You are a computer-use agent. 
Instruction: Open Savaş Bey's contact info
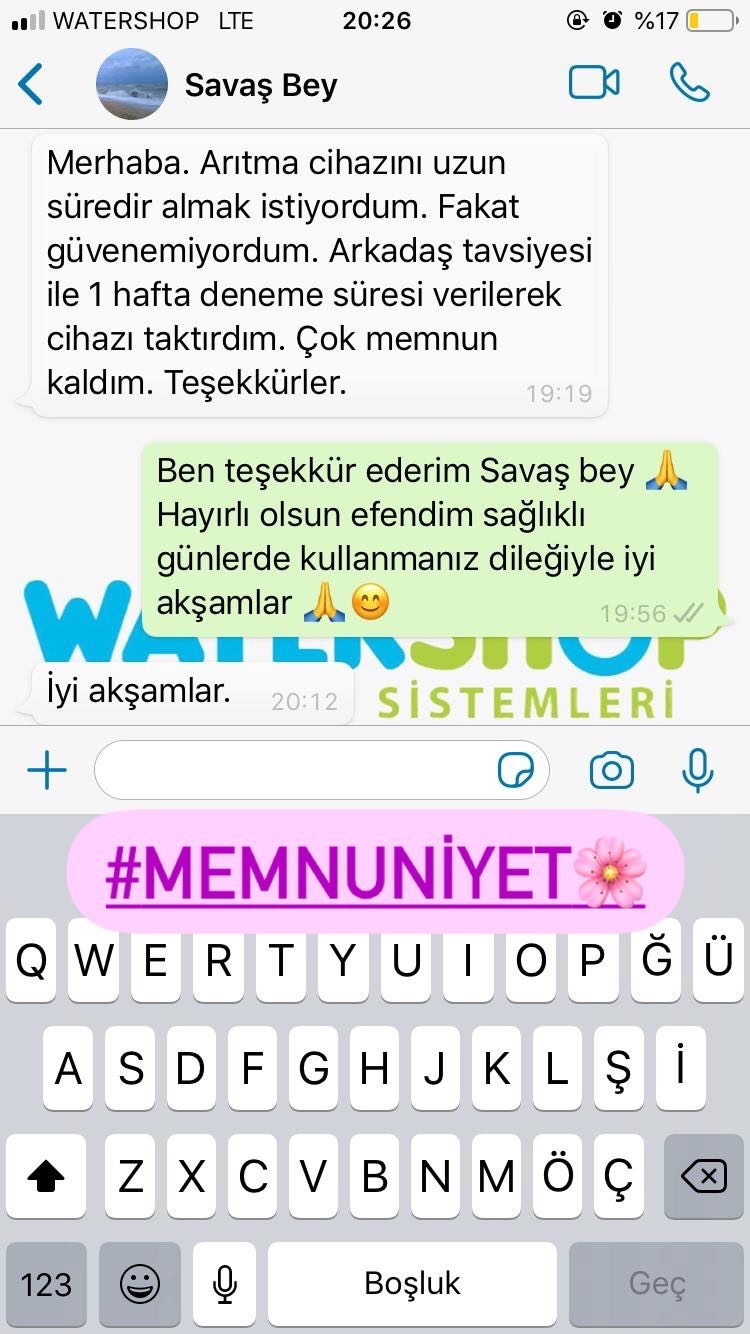[261, 86]
